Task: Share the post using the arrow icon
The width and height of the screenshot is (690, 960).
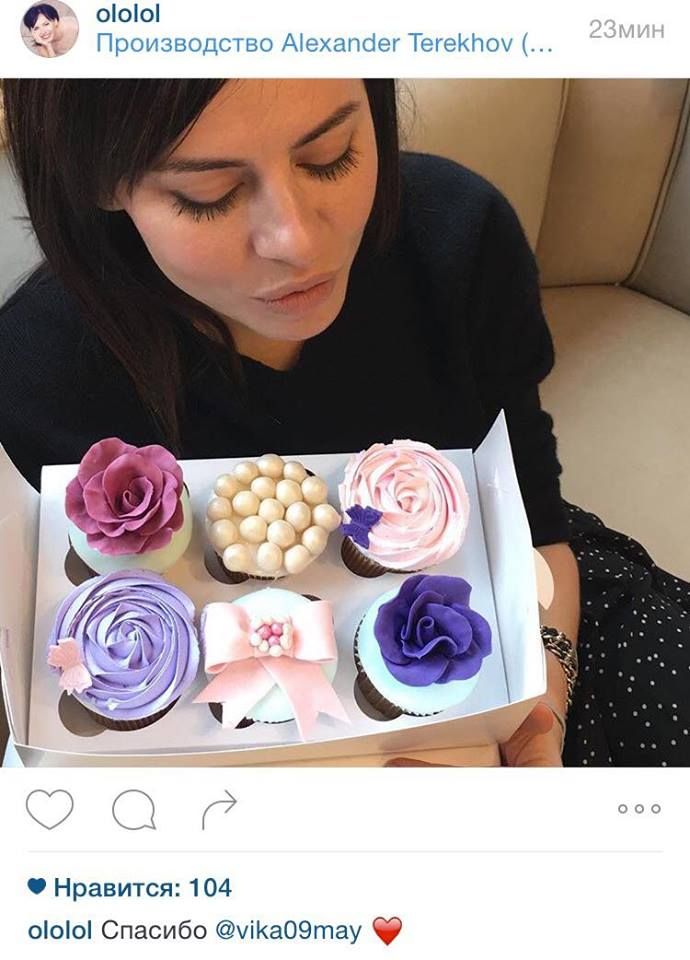Action: tap(219, 809)
